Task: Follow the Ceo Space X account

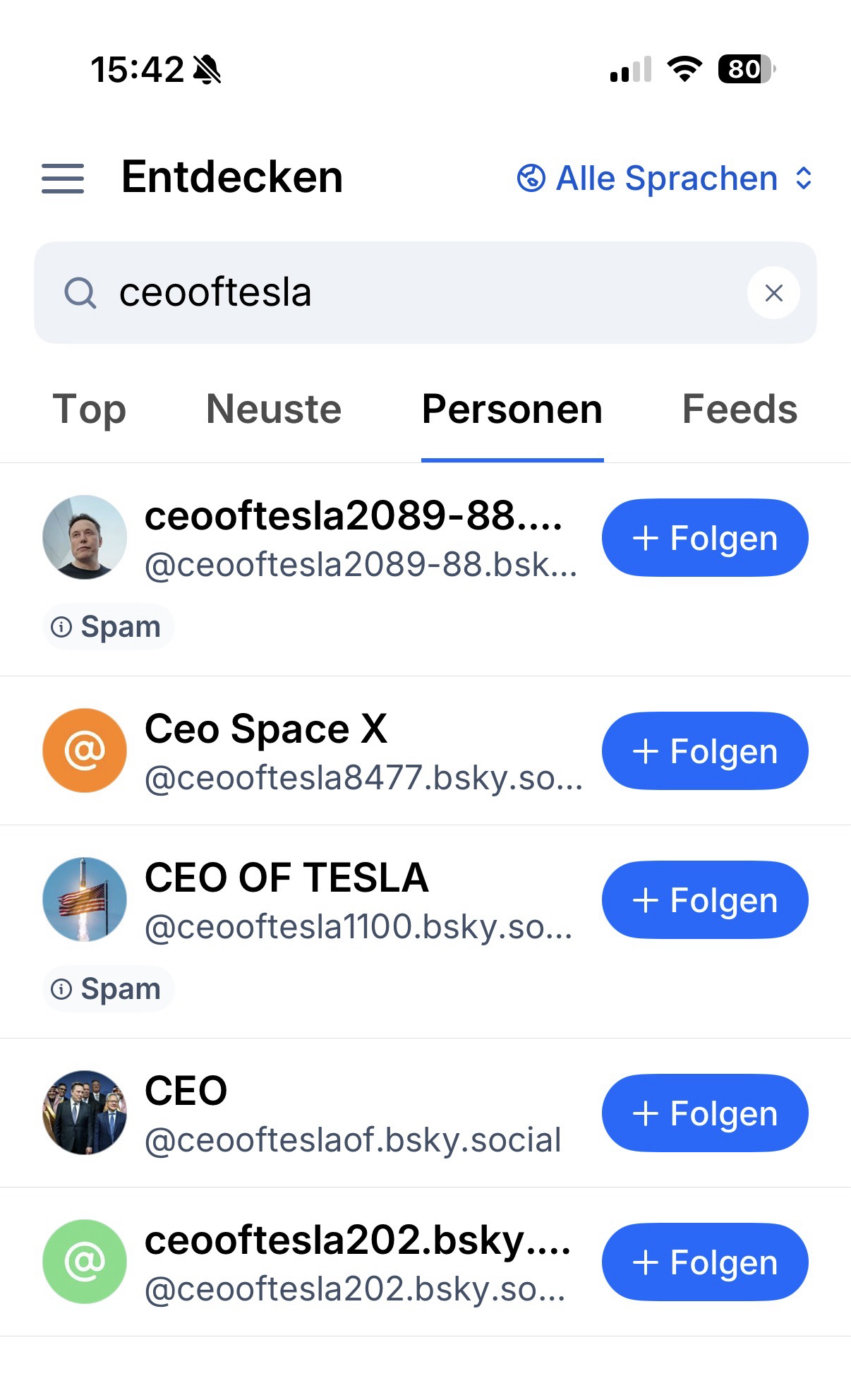Action: 704,750
